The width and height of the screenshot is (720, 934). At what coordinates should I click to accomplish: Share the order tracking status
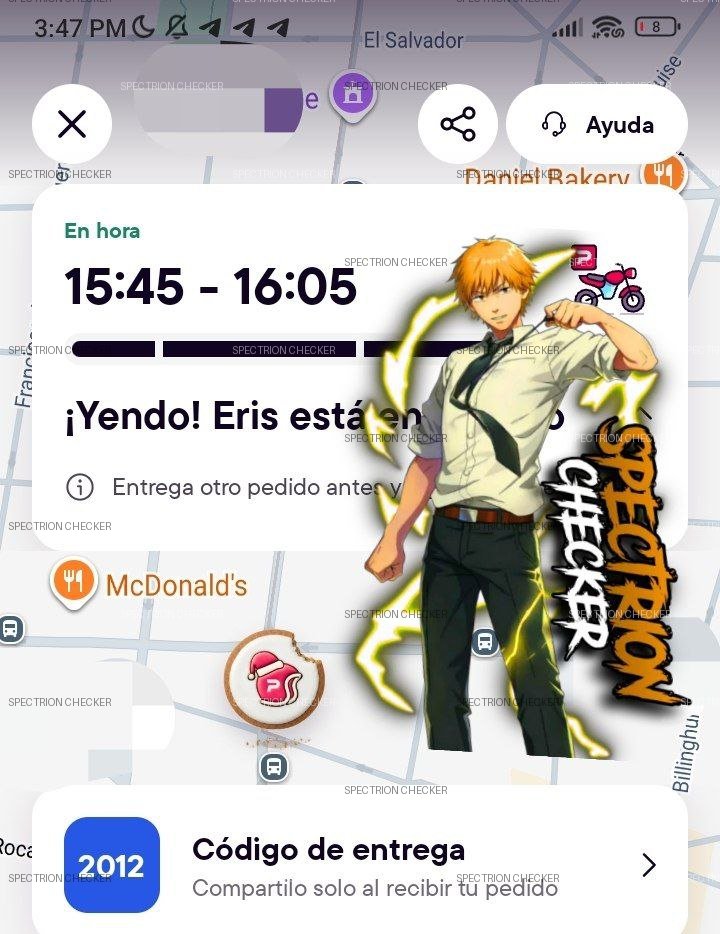[x=458, y=125]
